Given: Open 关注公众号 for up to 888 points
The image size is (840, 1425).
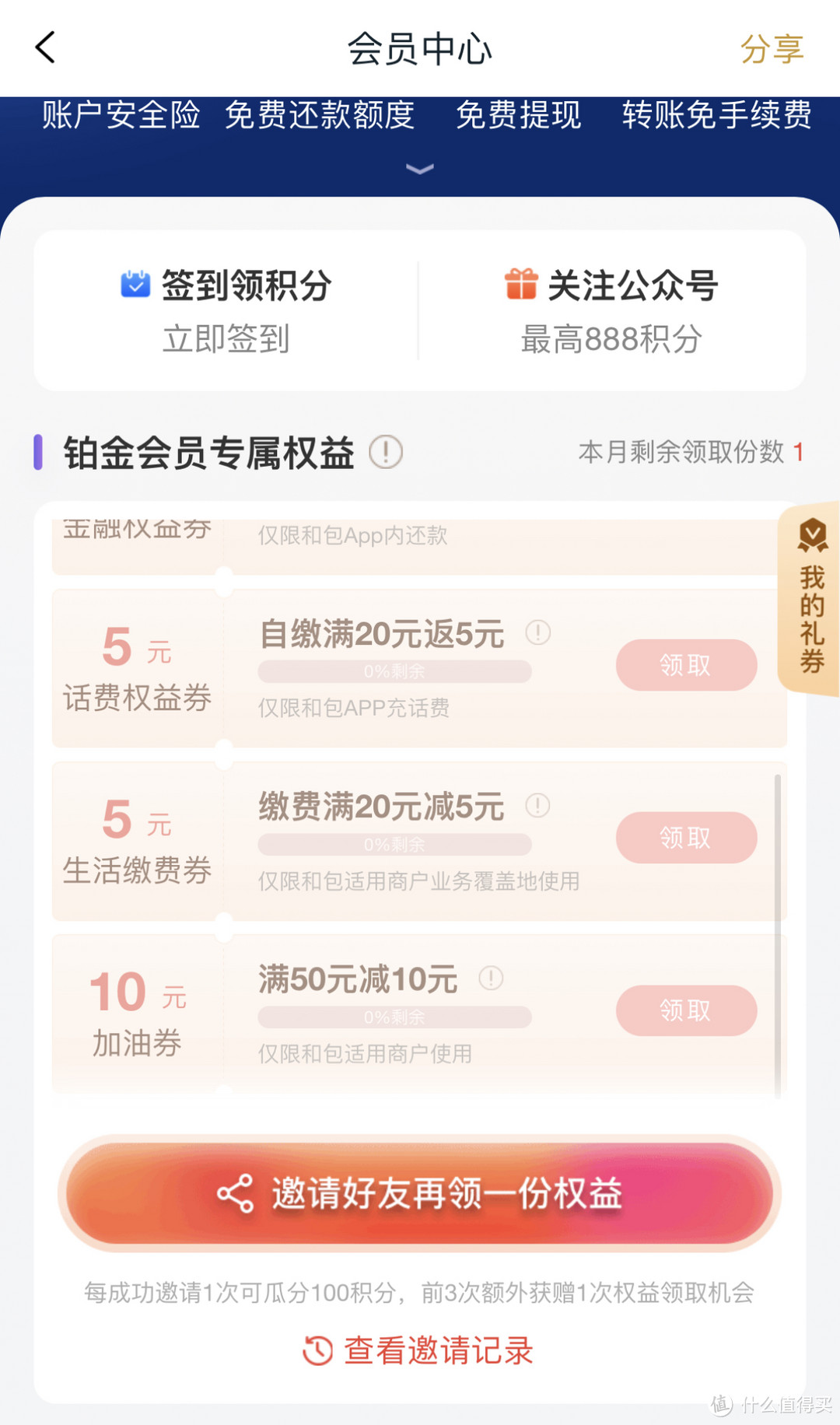Looking at the screenshot, I should coord(611,310).
